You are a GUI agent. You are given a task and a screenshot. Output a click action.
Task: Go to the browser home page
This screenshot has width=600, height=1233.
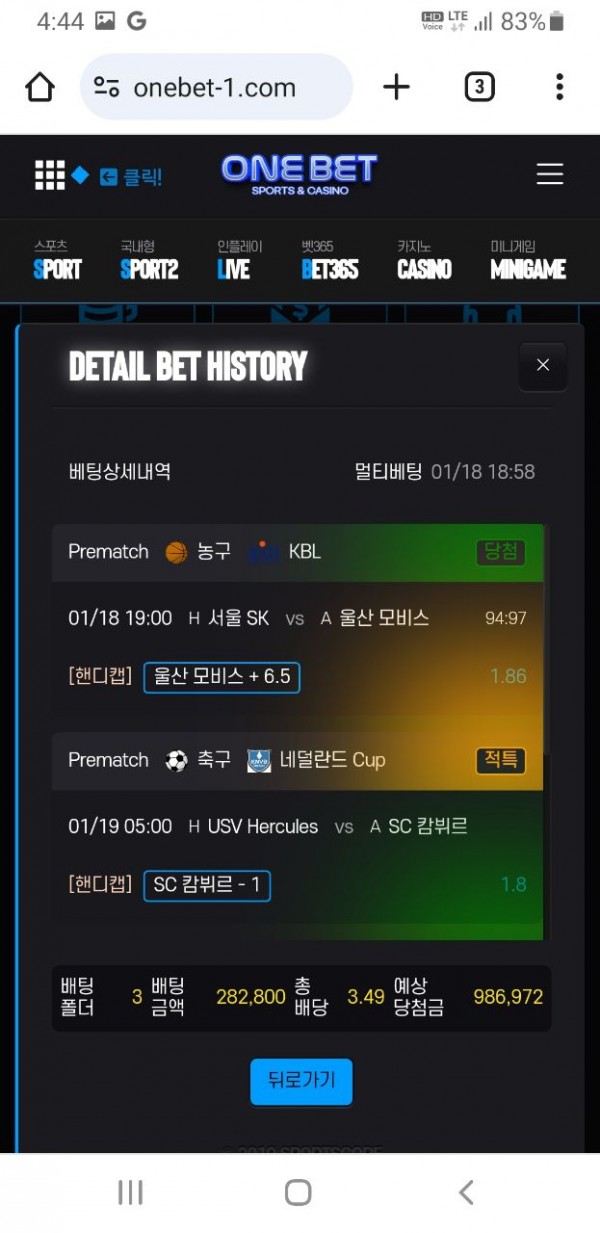click(40, 88)
